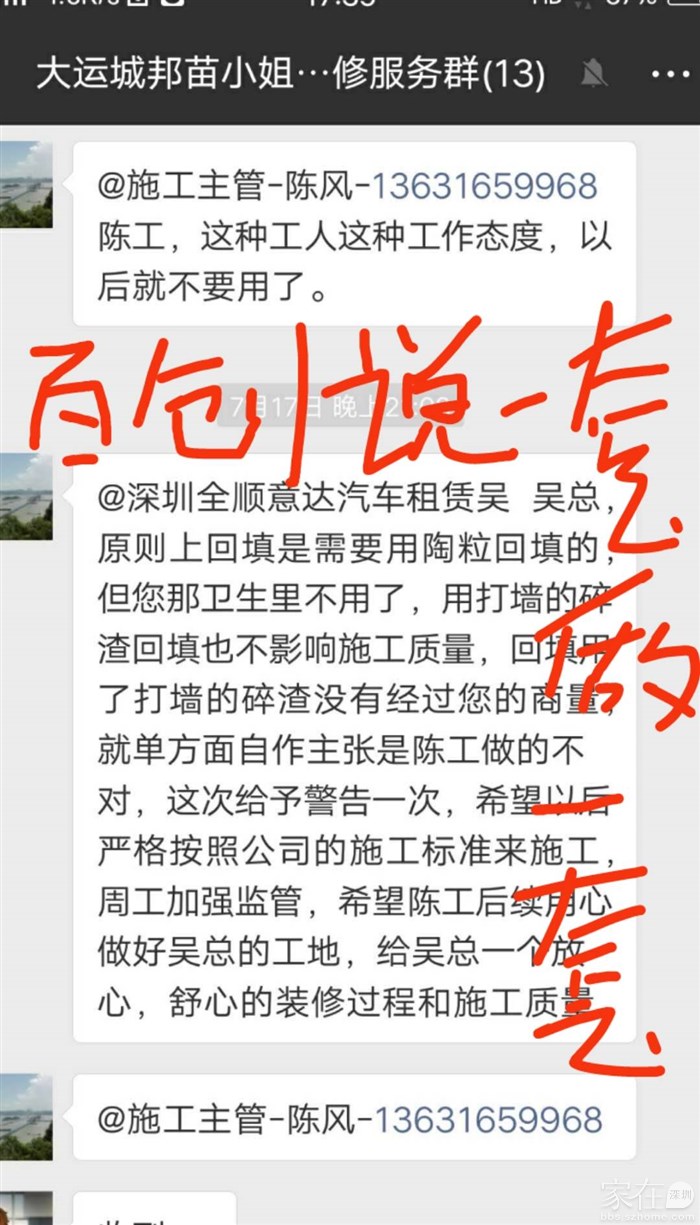Image resolution: width=700 pixels, height=1225 pixels.
Task: Tap the phone number in the worker-attitude message
Action: (x=485, y=185)
